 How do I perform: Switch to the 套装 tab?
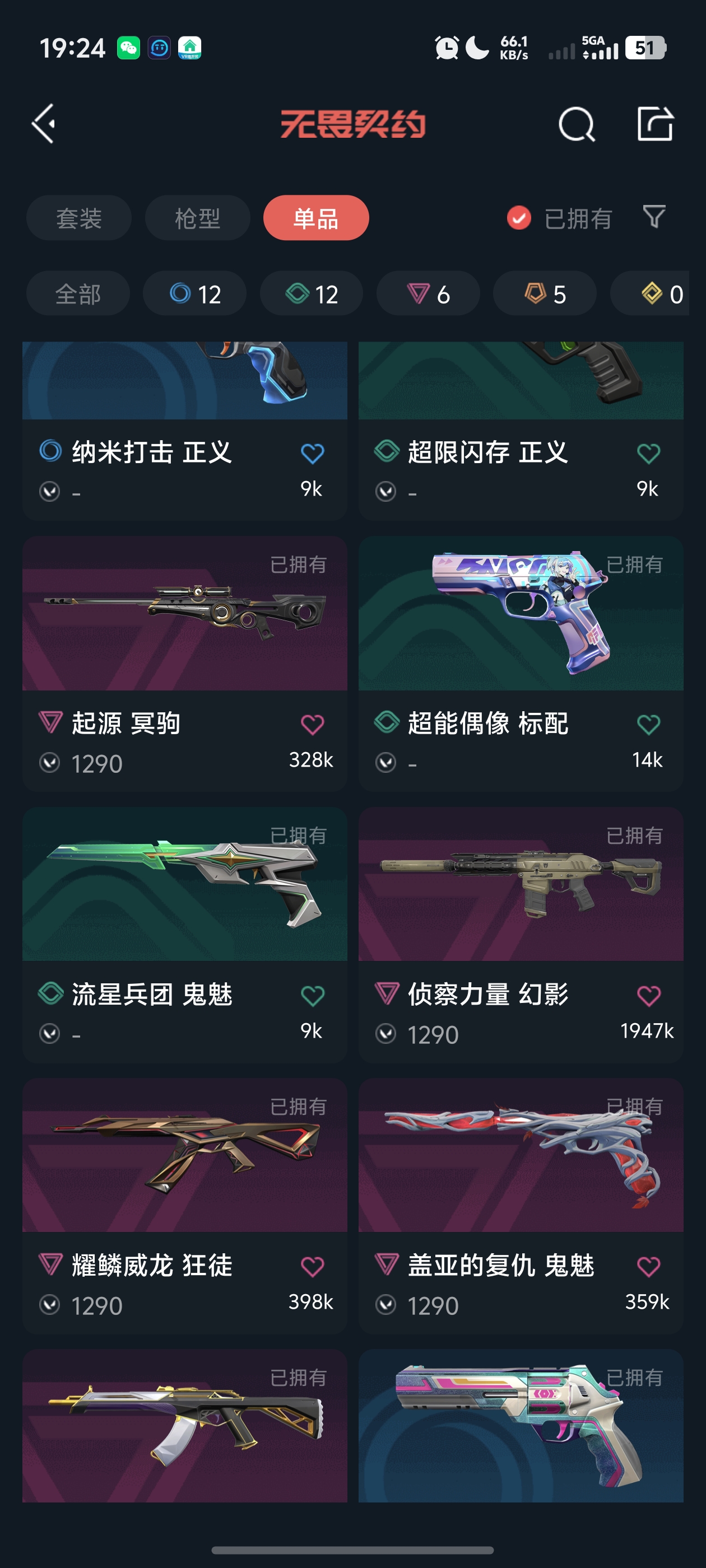(78, 218)
